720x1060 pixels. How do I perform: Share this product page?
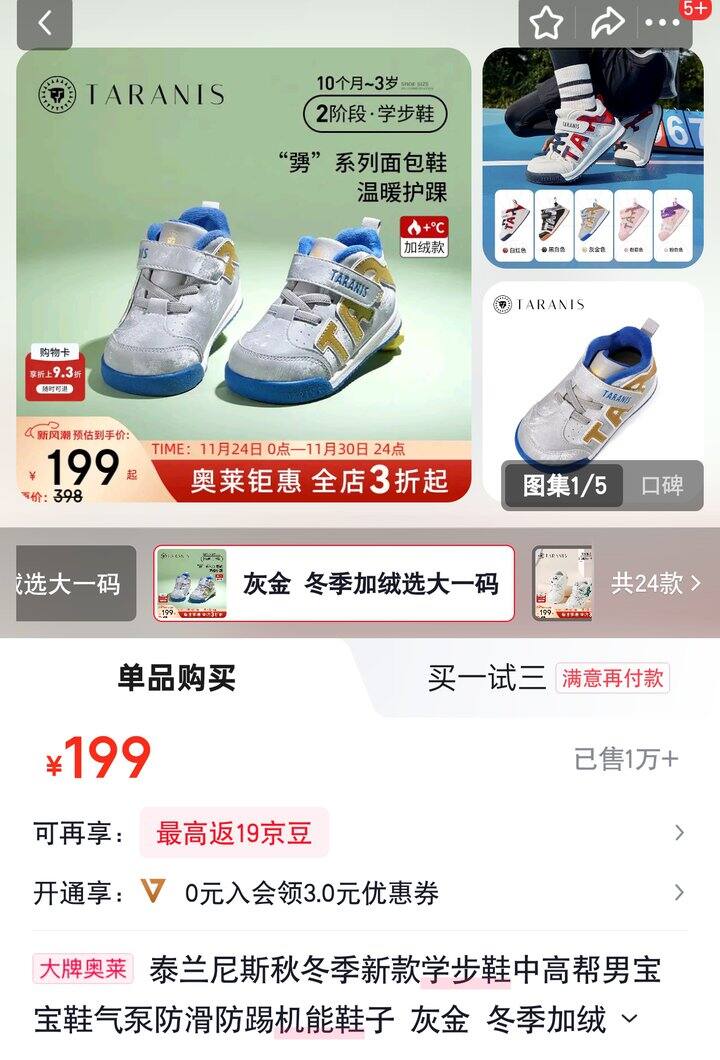coord(607,24)
